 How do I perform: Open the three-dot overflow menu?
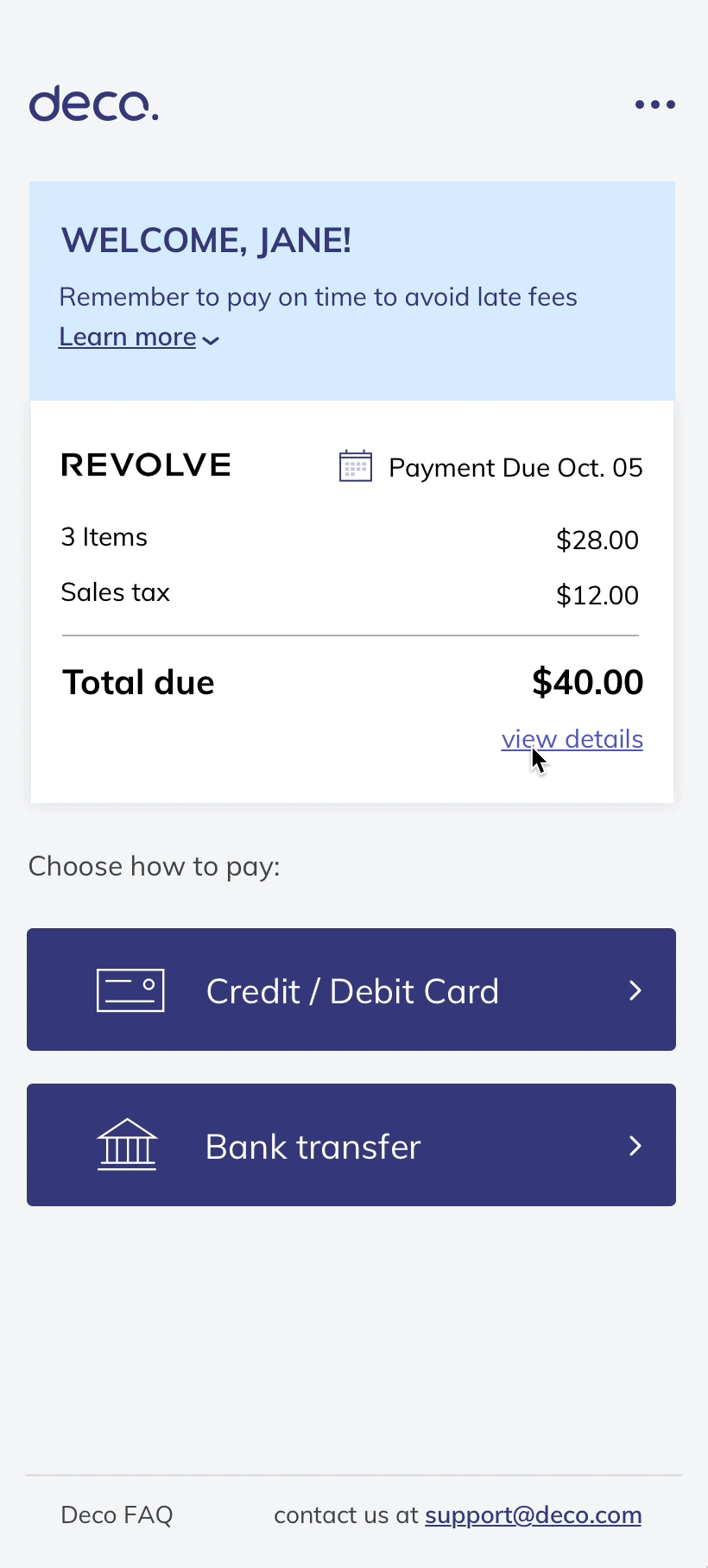(654, 104)
